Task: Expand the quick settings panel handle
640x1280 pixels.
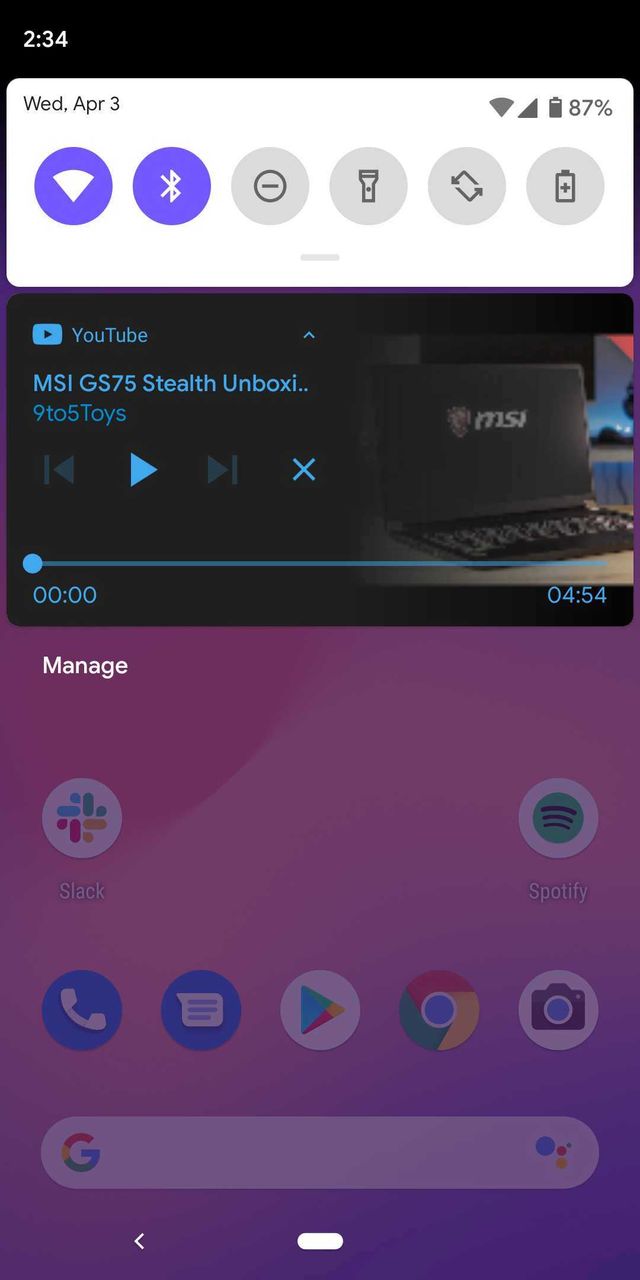Action: pos(320,257)
